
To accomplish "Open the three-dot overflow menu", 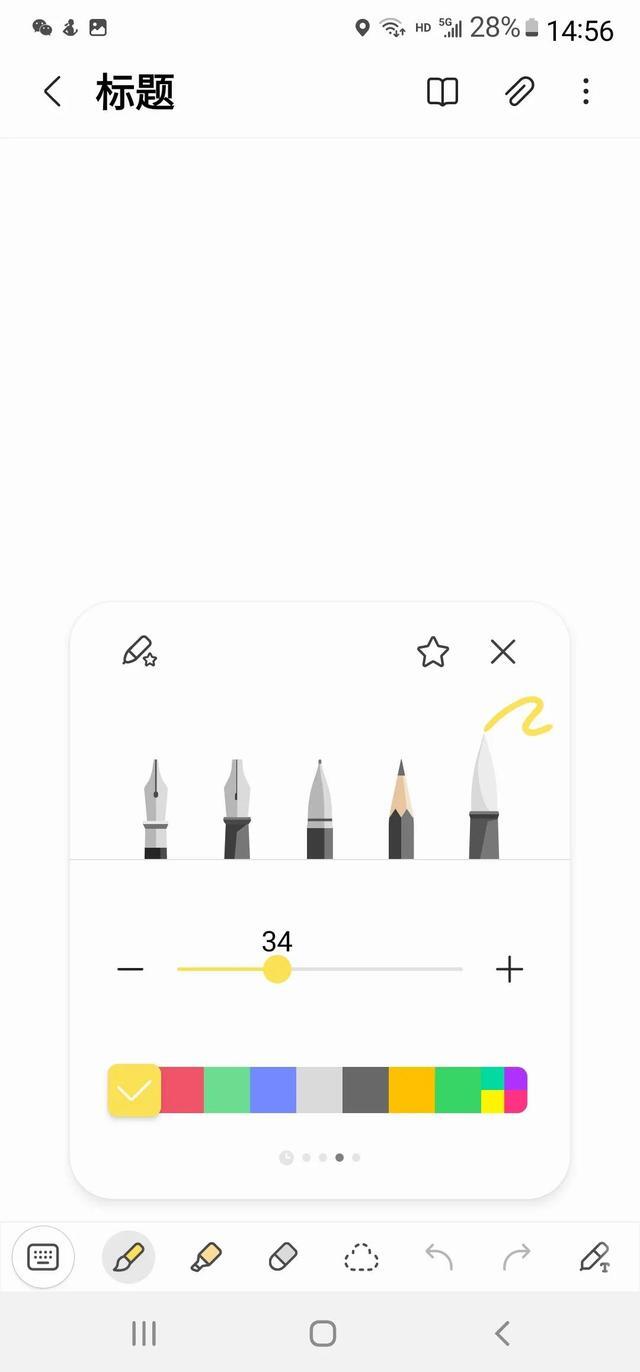I will (x=586, y=92).
